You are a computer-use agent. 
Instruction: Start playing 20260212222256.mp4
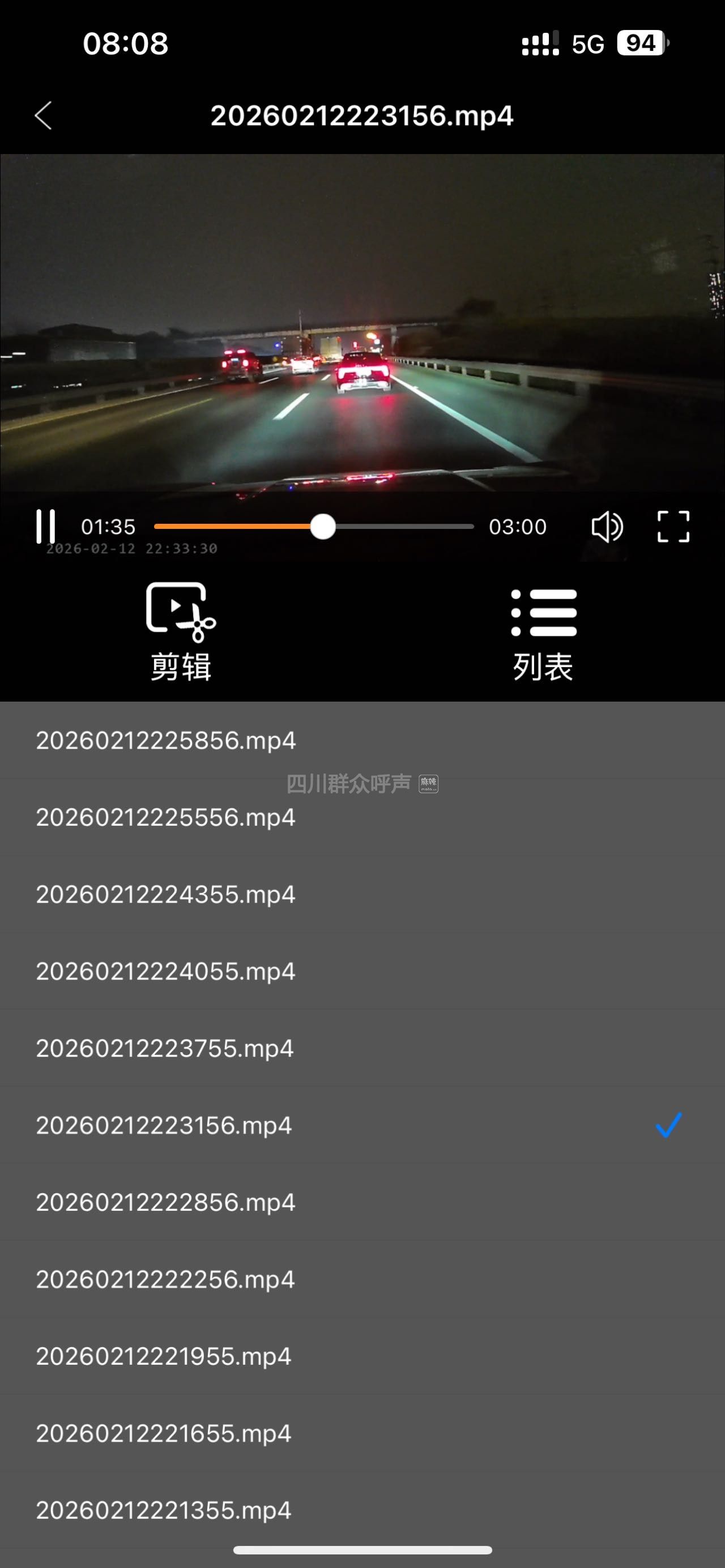pos(165,1280)
